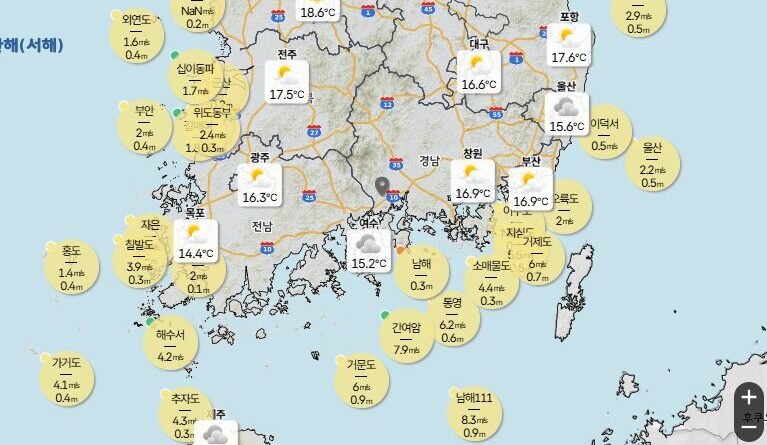767x445 pixels.
Task: Open the 추자도 sea observation bubble
Action: pos(184,413)
